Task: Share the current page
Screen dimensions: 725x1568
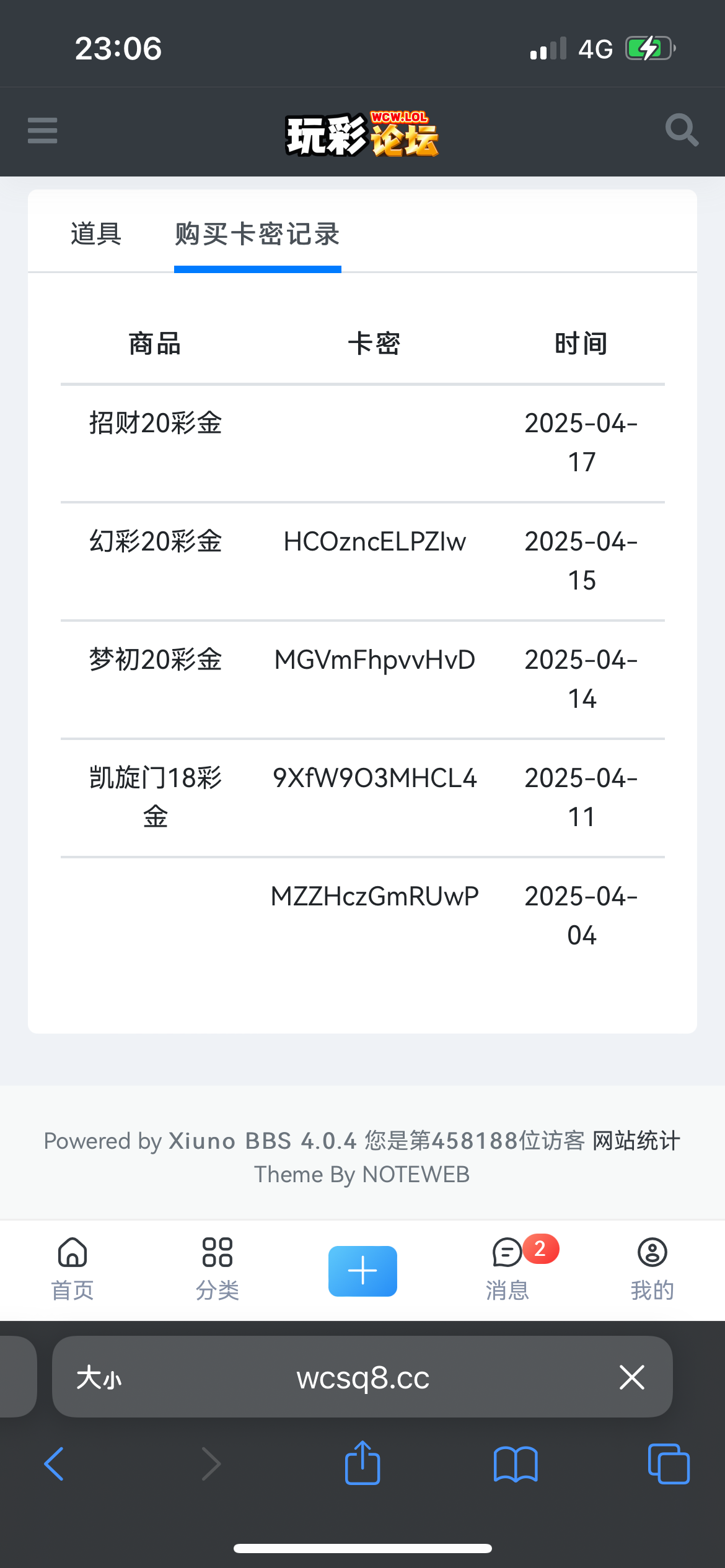Action: 362,1463
